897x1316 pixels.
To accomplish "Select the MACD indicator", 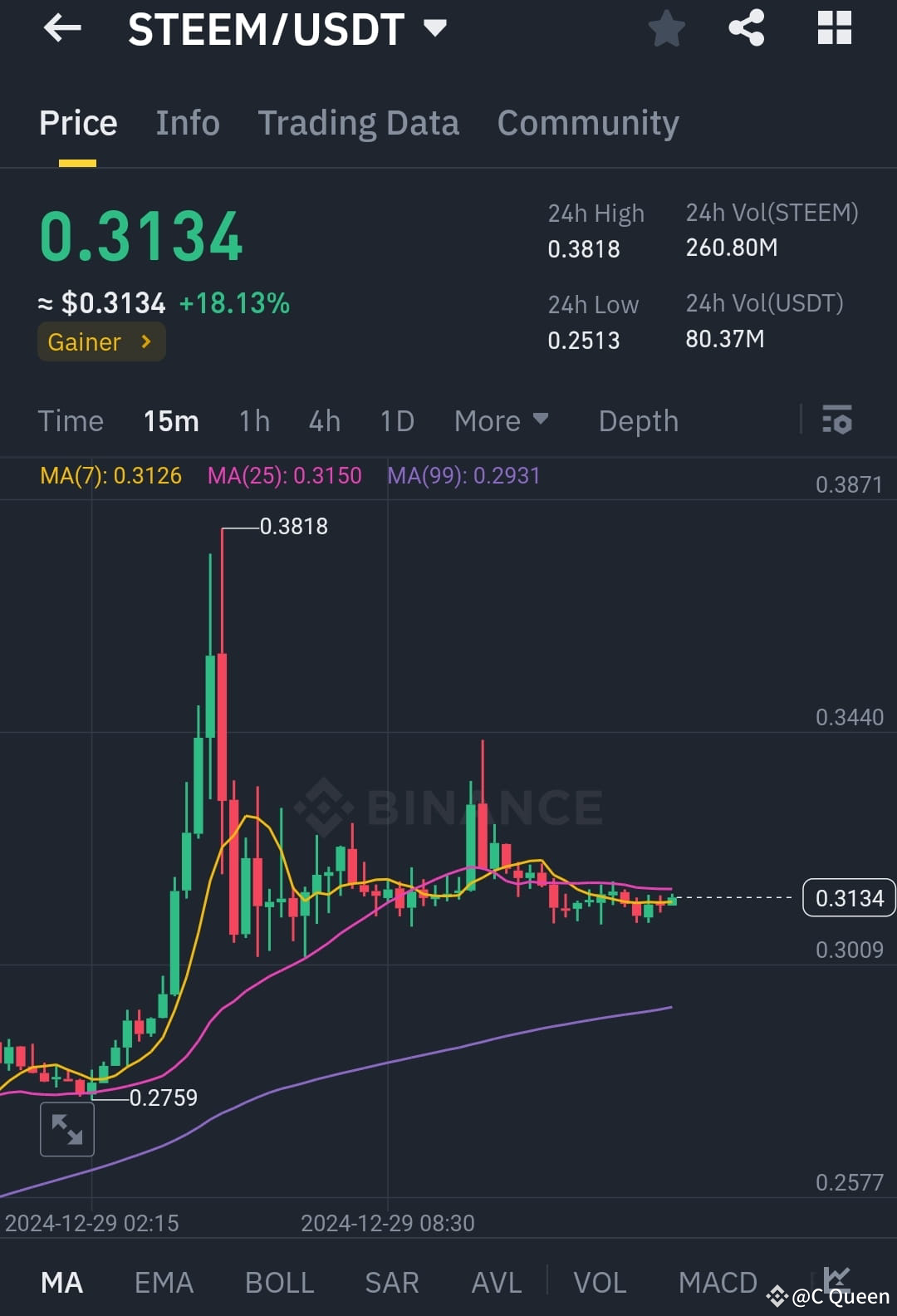I will (x=717, y=1282).
